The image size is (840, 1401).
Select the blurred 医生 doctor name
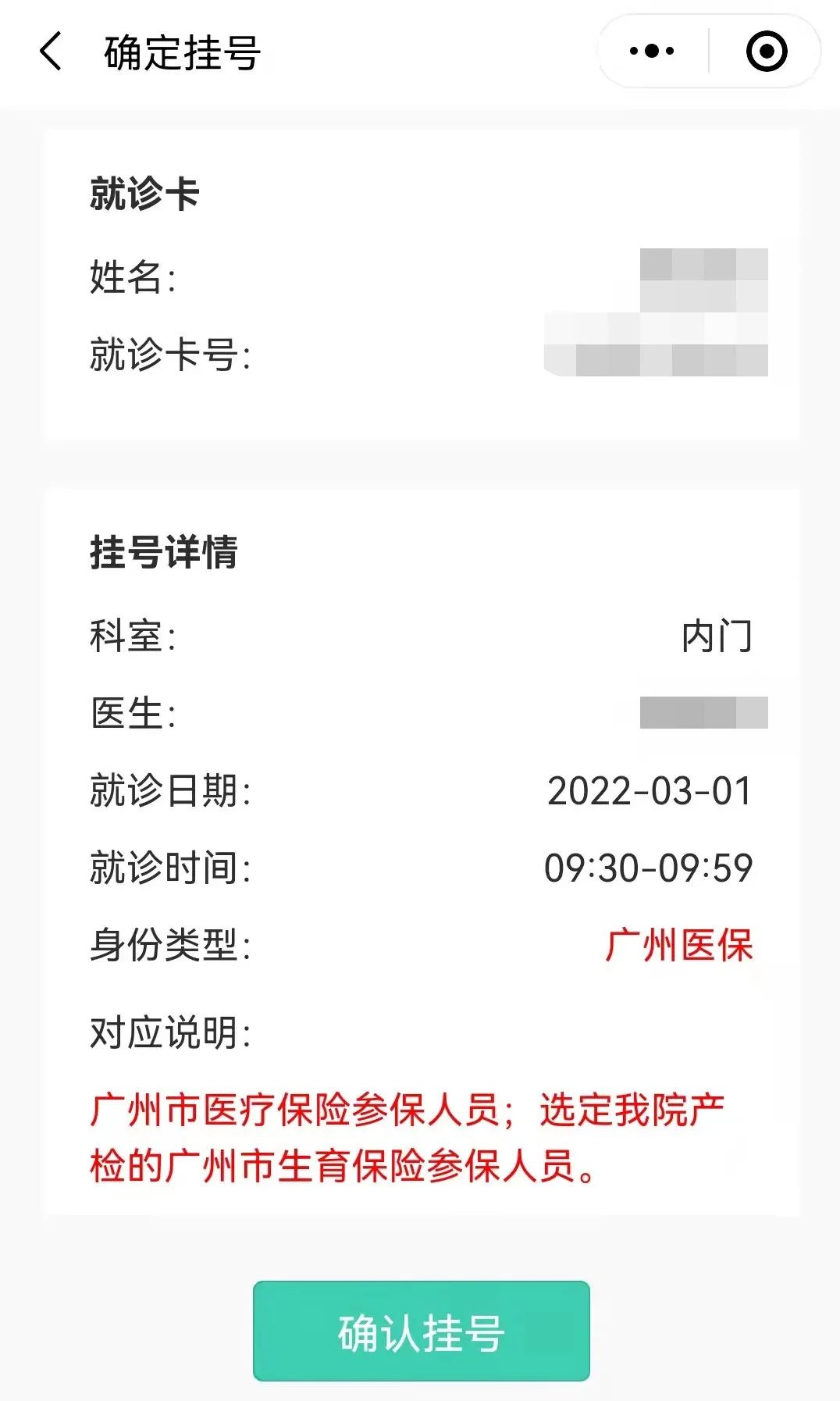(703, 711)
